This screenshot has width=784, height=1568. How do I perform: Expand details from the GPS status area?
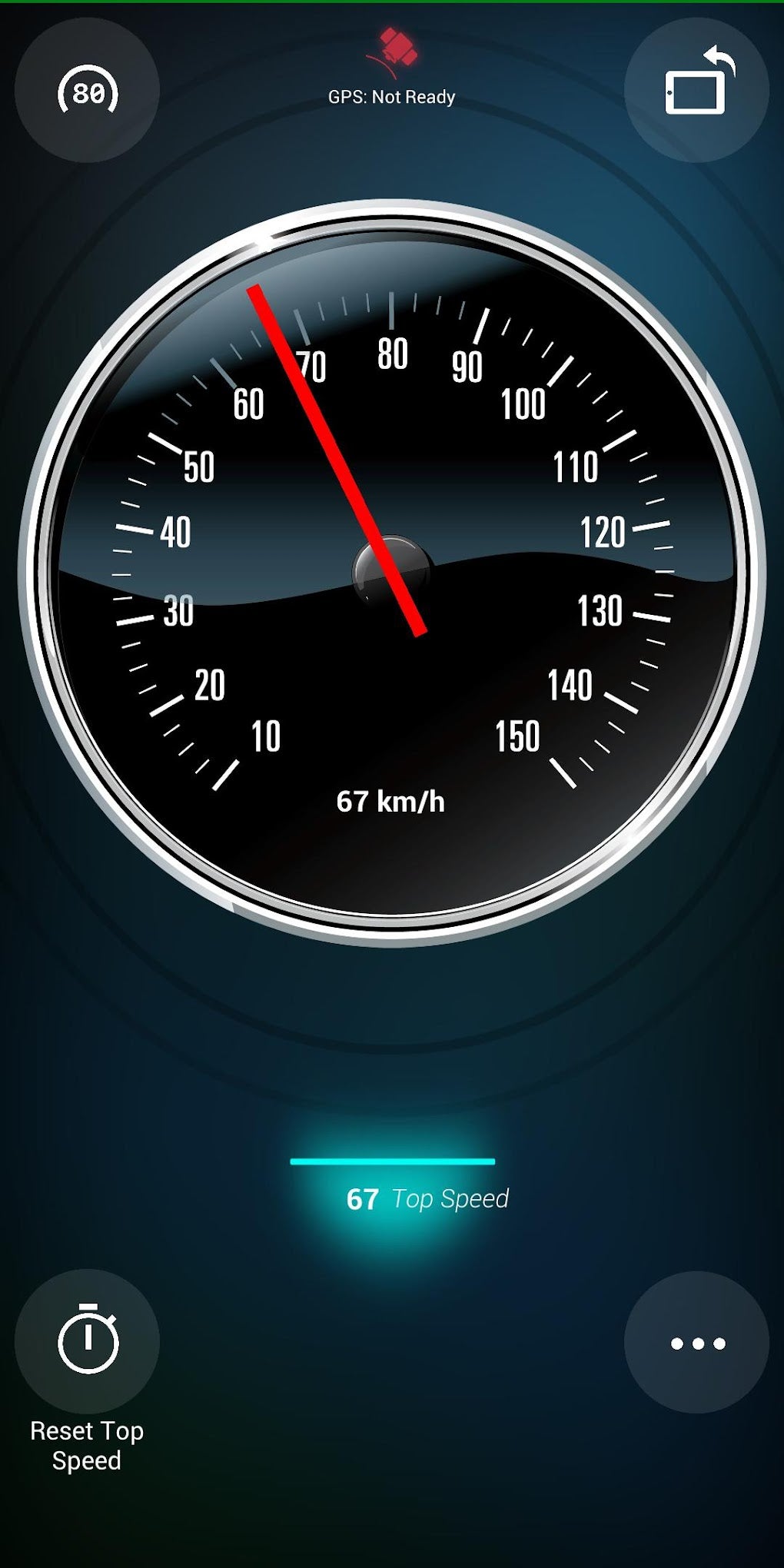coord(392,96)
